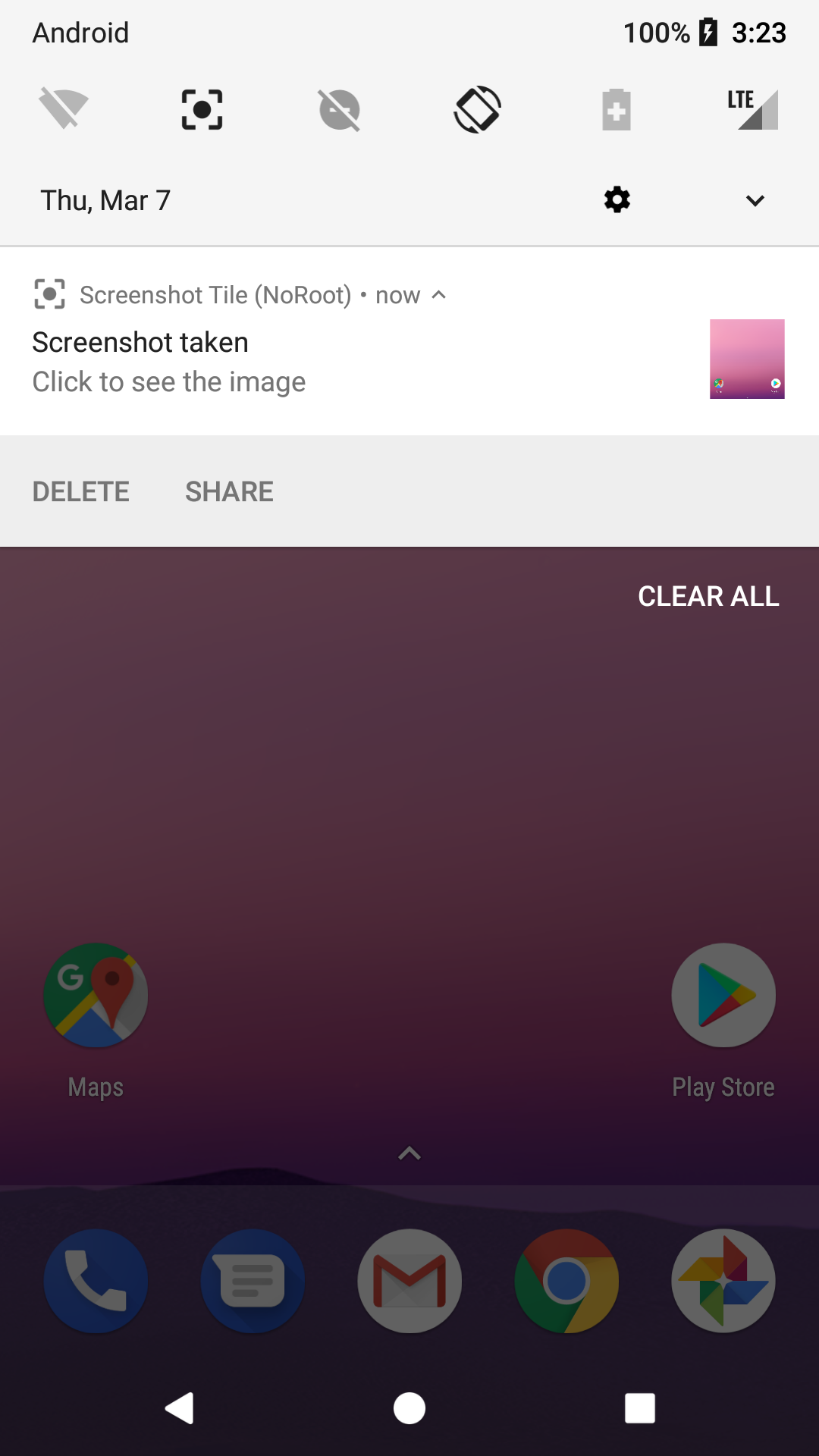
Task: Share the screenshot
Action: [x=229, y=491]
